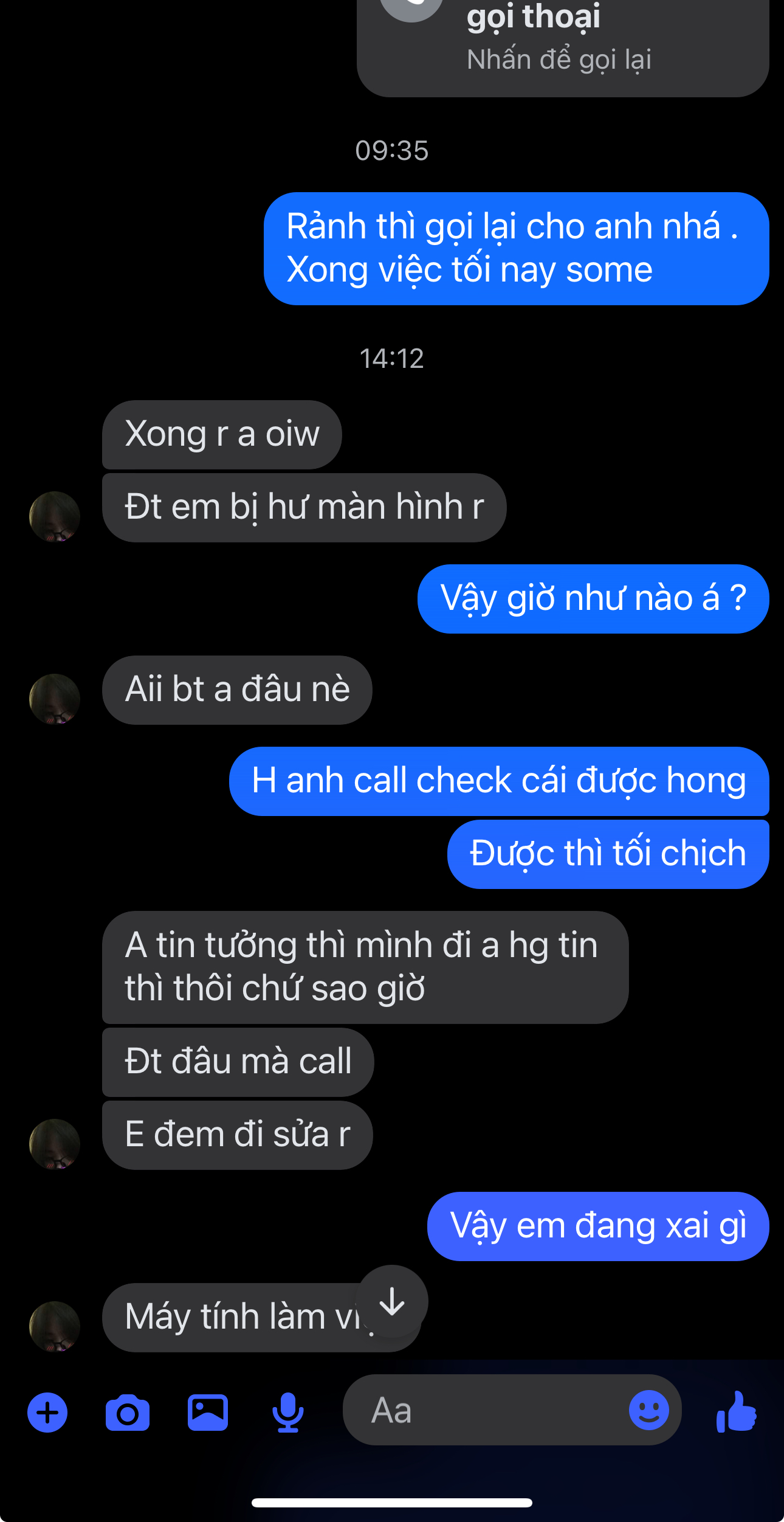Open the camera to take a photo
Screen dimensions: 784x1522
coord(128,1413)
